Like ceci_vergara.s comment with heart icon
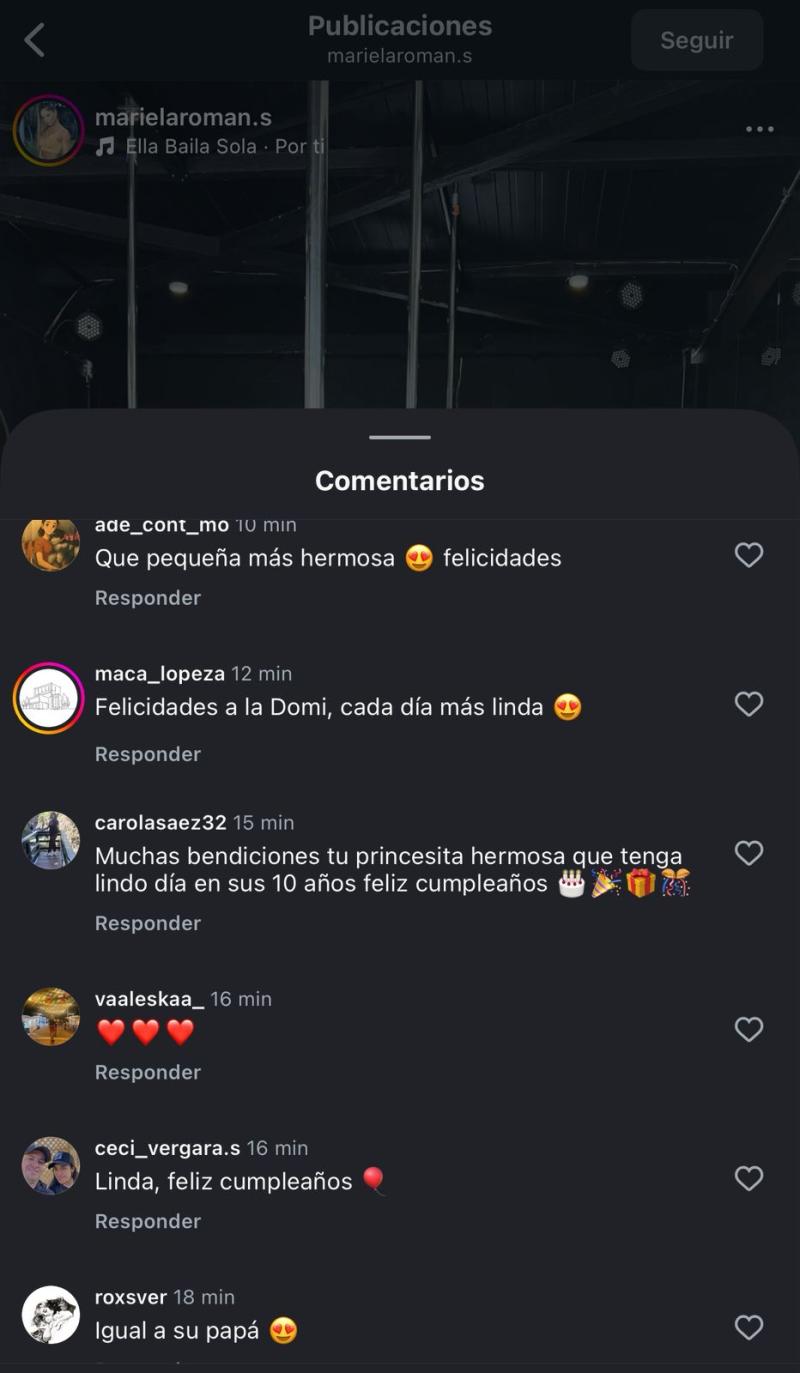 pyautogui.click(x=749, y=1178)
